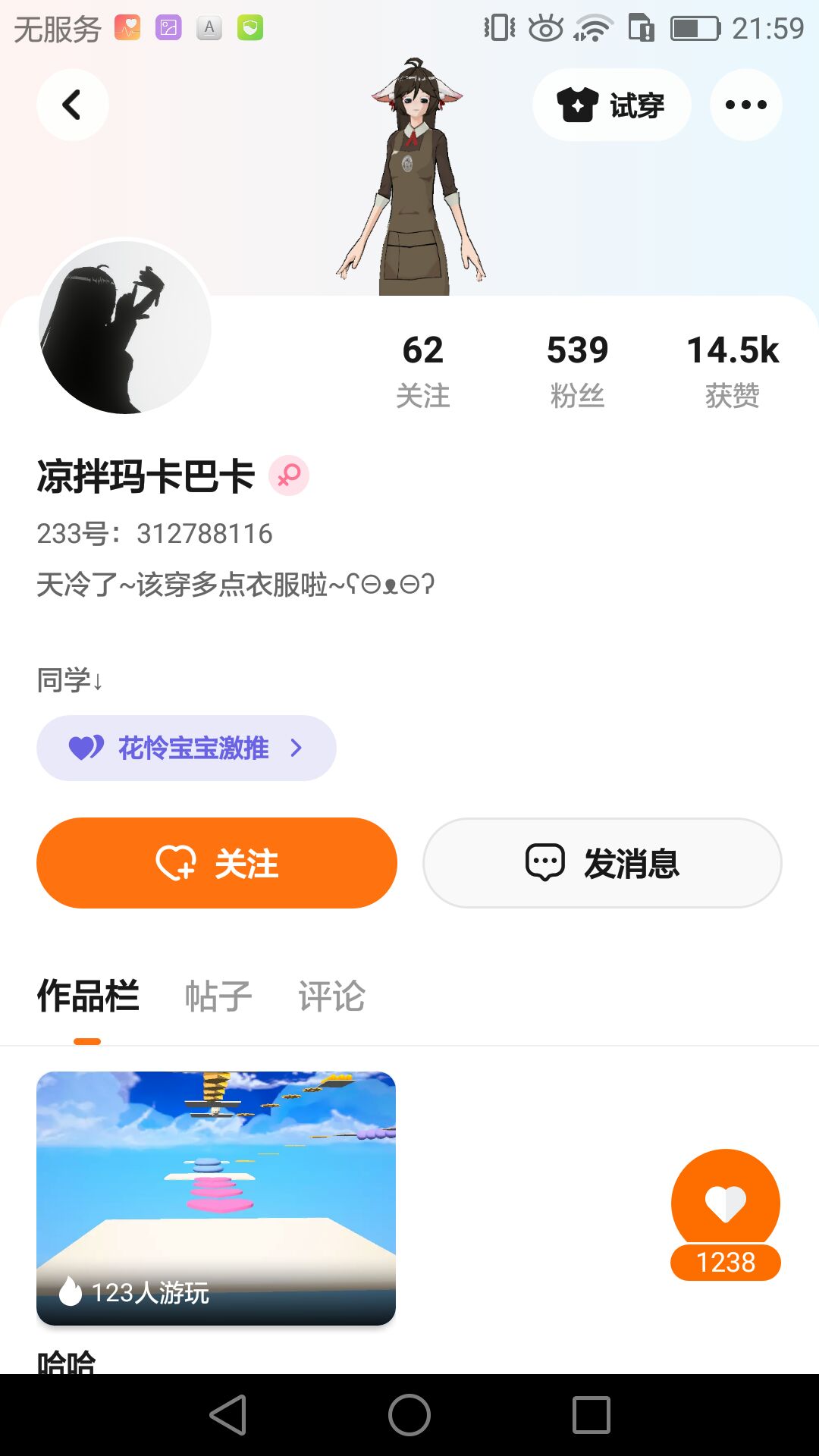Select the 作品栏 tab
Viewport: 819px width, 1456px height.
click(88, 996)
